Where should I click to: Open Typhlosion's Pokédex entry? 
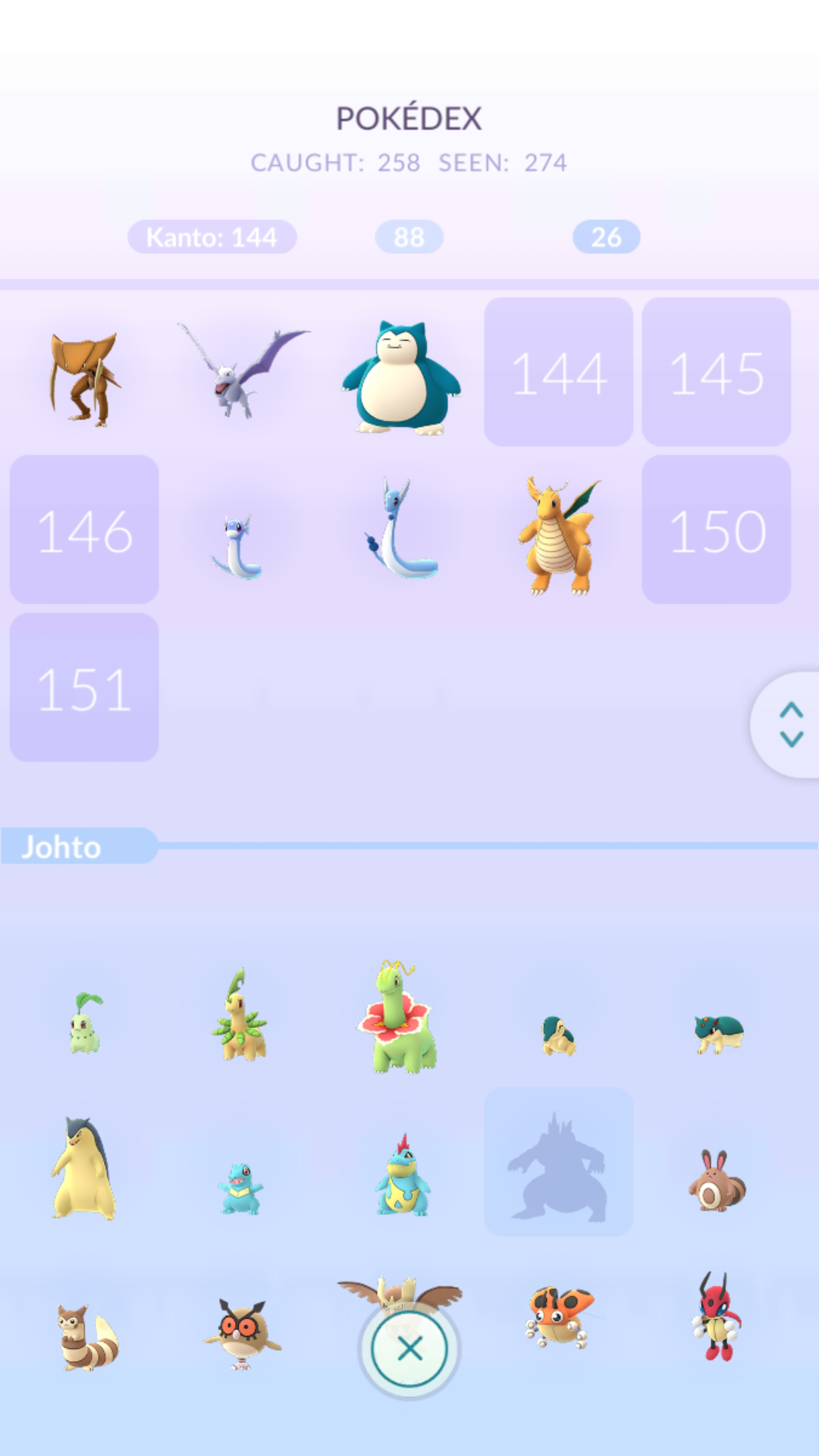click(x=84, y=1169)
